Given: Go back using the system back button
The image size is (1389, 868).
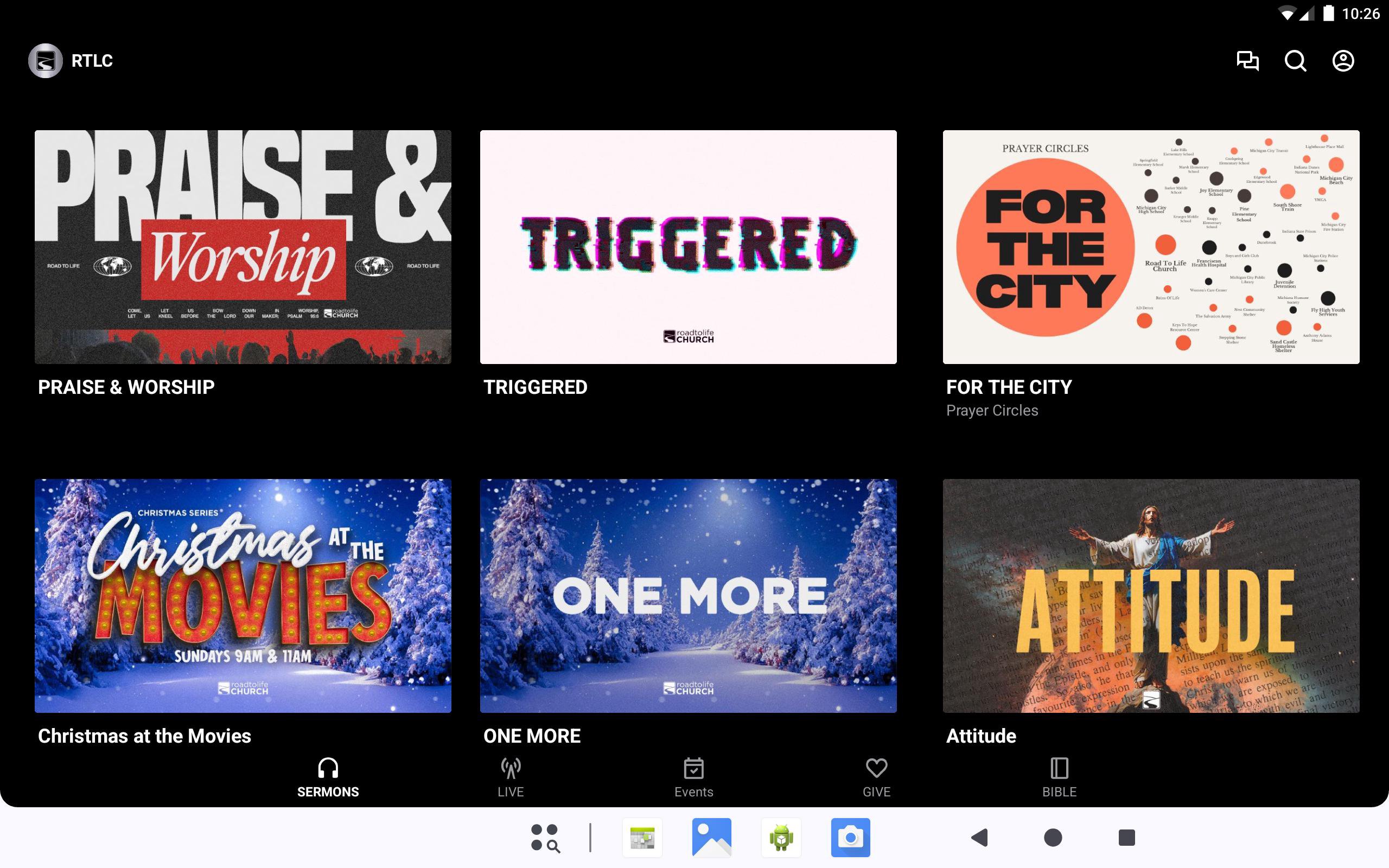Looking at the screenshot, I should pyautogui.click(x=979, y=838).
